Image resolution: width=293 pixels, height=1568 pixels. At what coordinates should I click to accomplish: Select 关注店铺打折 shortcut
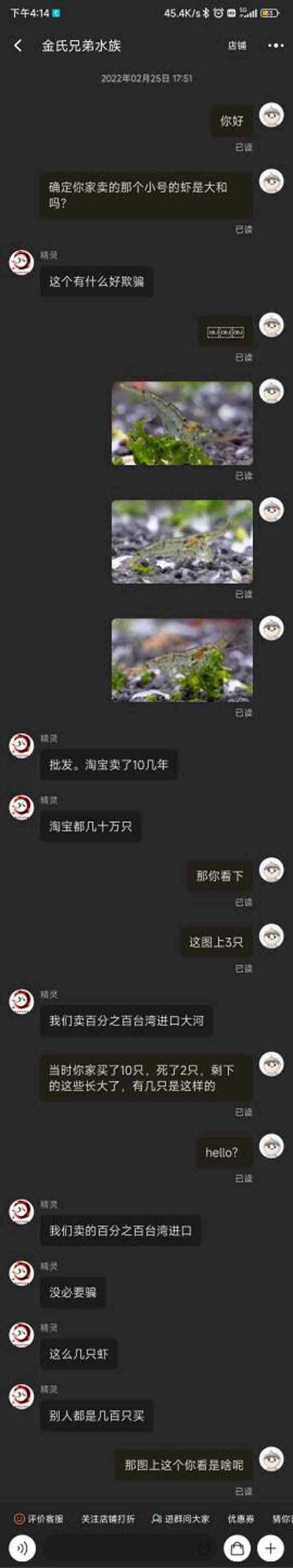(x=108, y=1519)
